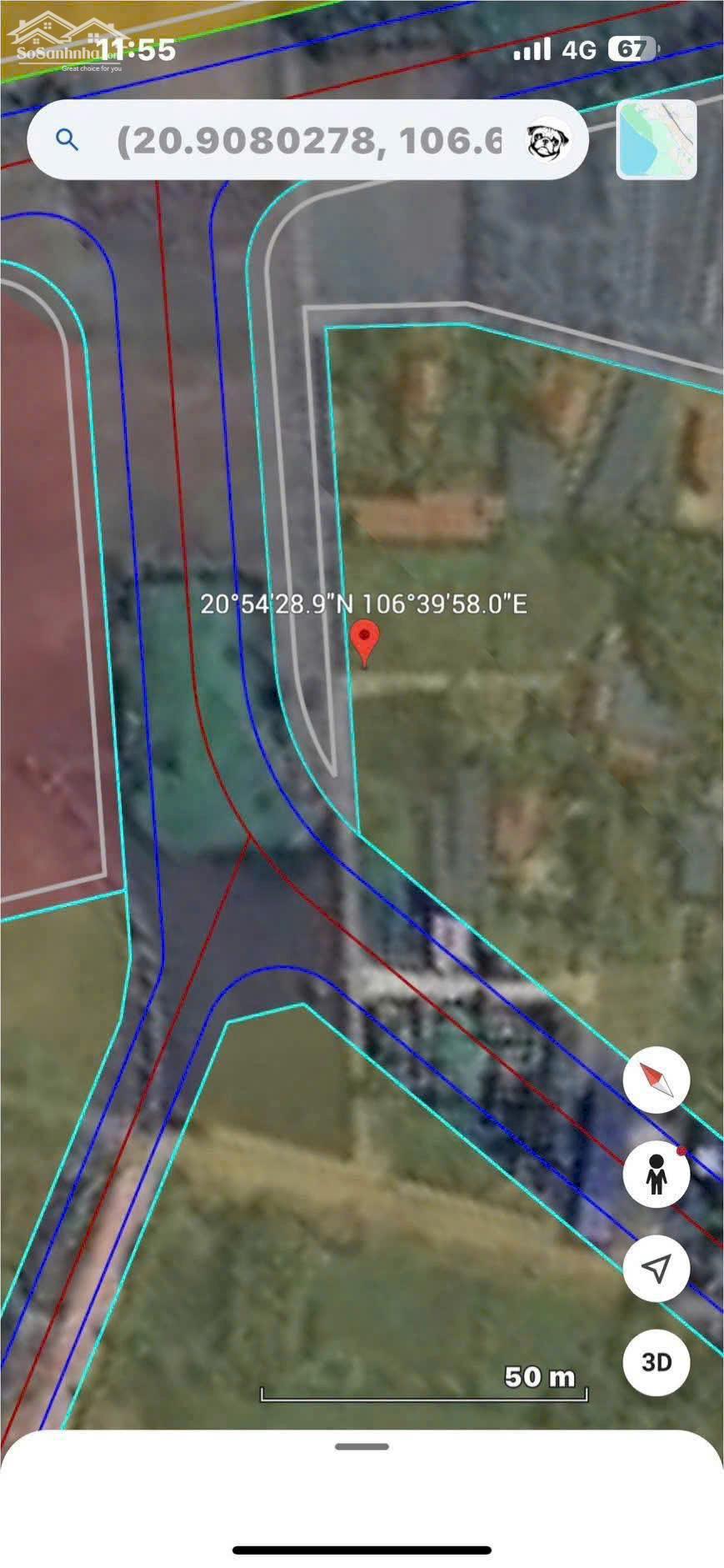Open Street View pegman button
The height and width of the screenshot is (1568, 724).
click(x=656, y=1175)
